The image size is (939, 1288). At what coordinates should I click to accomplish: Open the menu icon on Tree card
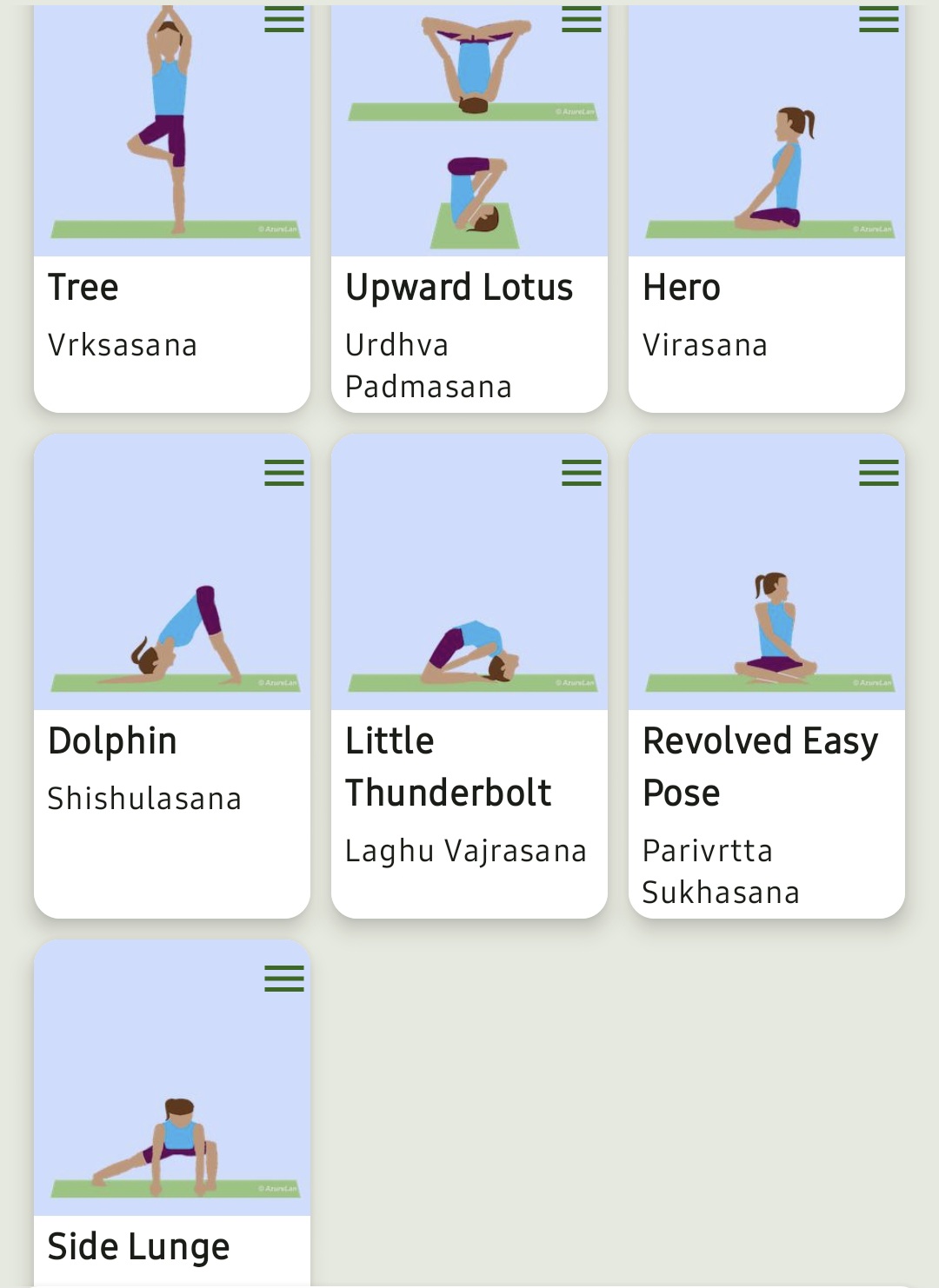284,19
